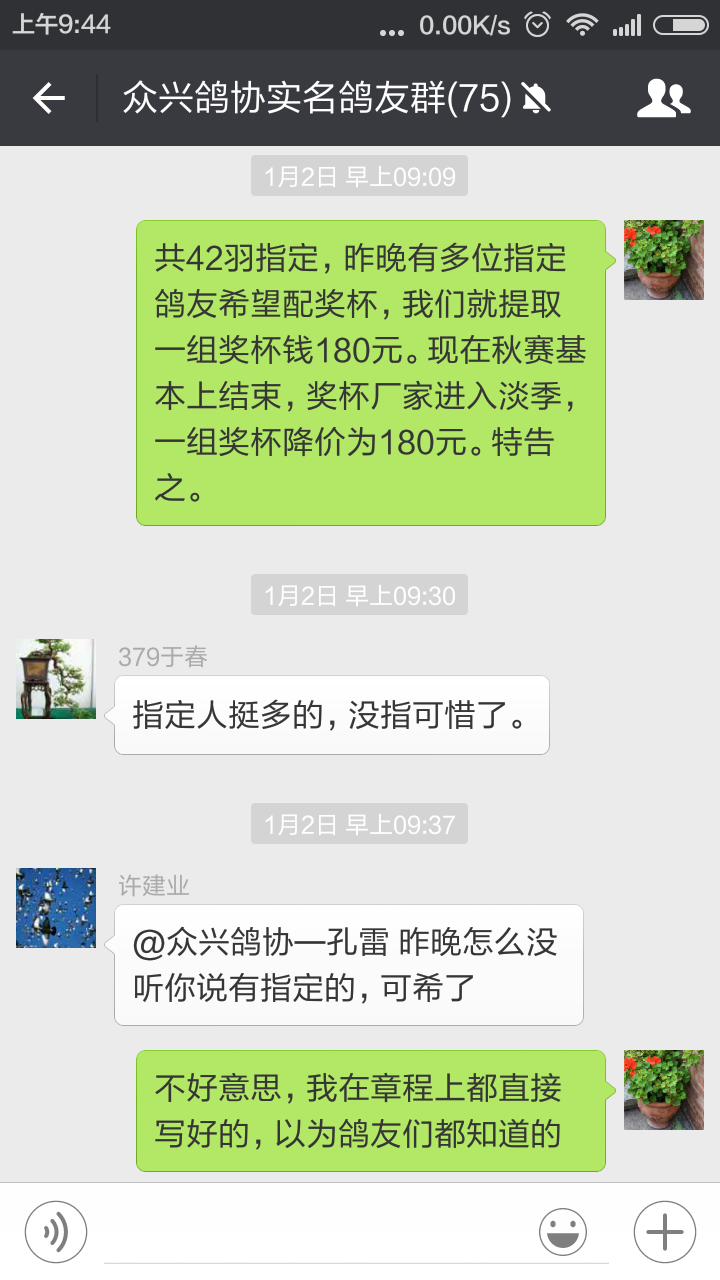720x1280 pixels.
Task: Open 许建业's profile avatar
Action: [x=56, y=908]
